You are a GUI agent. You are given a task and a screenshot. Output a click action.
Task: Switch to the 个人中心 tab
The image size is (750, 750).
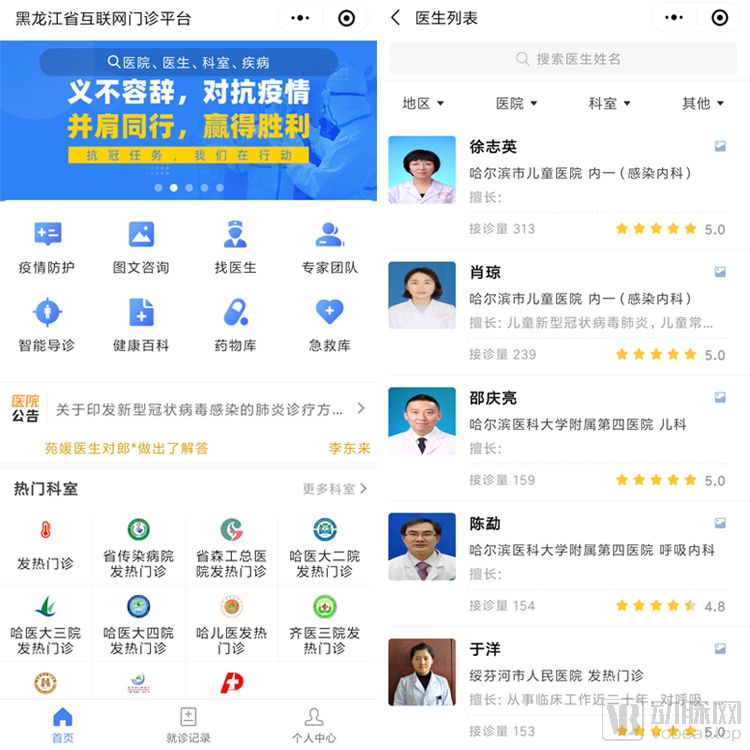(313, 725)
